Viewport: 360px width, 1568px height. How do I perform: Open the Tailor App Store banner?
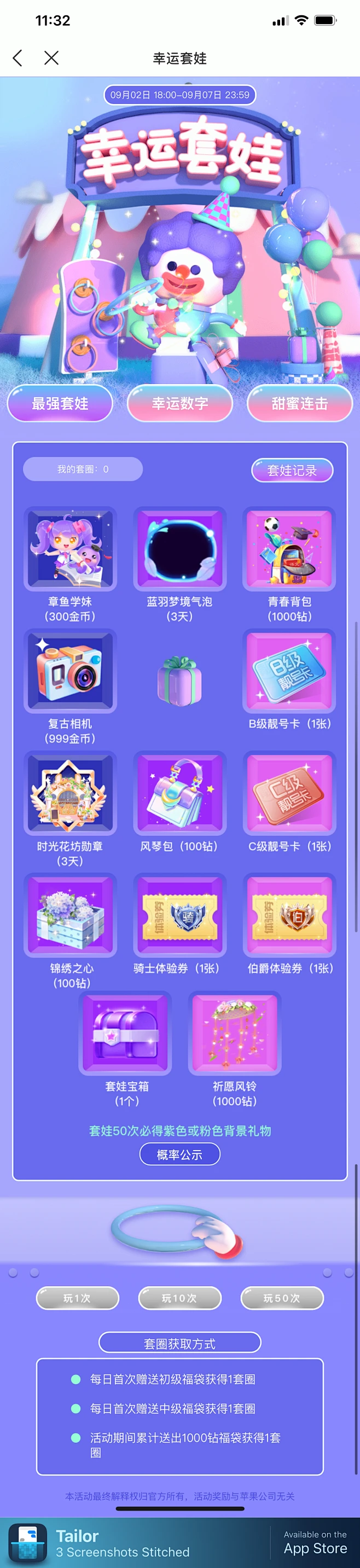coord(179,1543)
